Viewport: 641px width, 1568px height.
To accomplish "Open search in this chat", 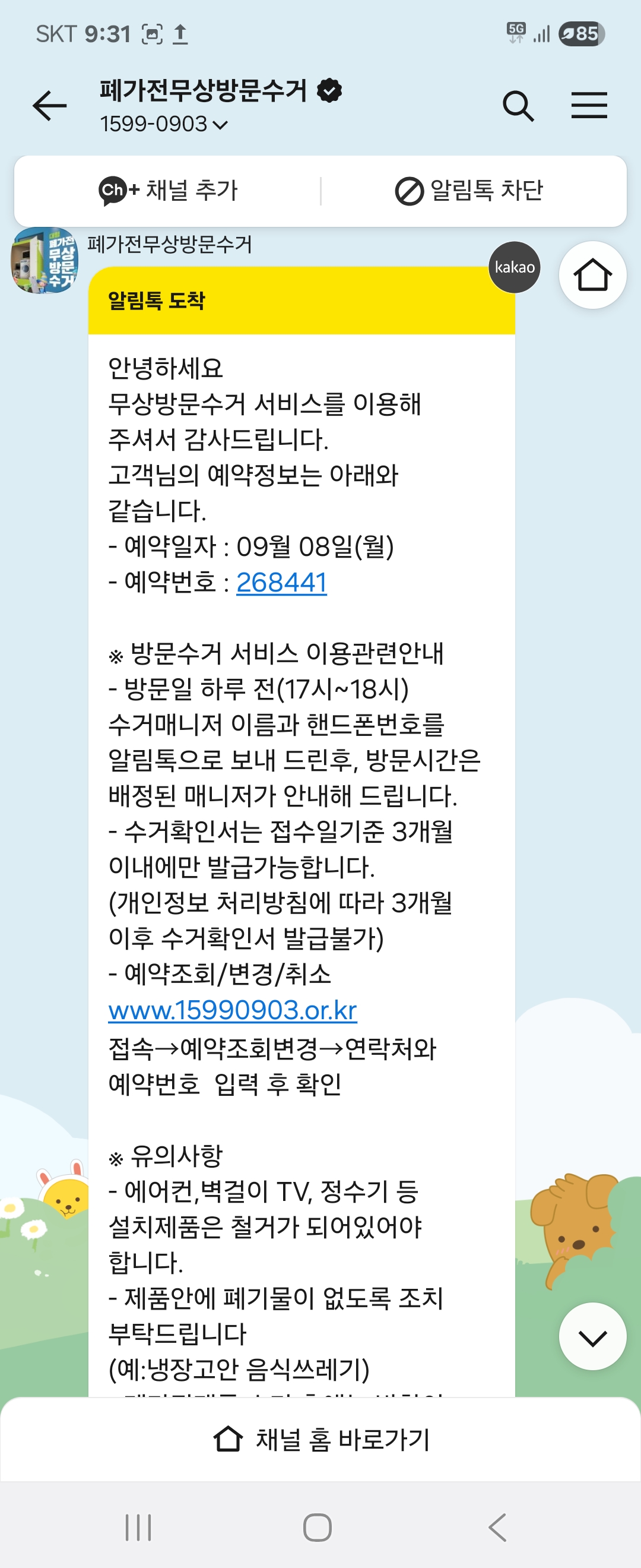I will coord(518,106).
